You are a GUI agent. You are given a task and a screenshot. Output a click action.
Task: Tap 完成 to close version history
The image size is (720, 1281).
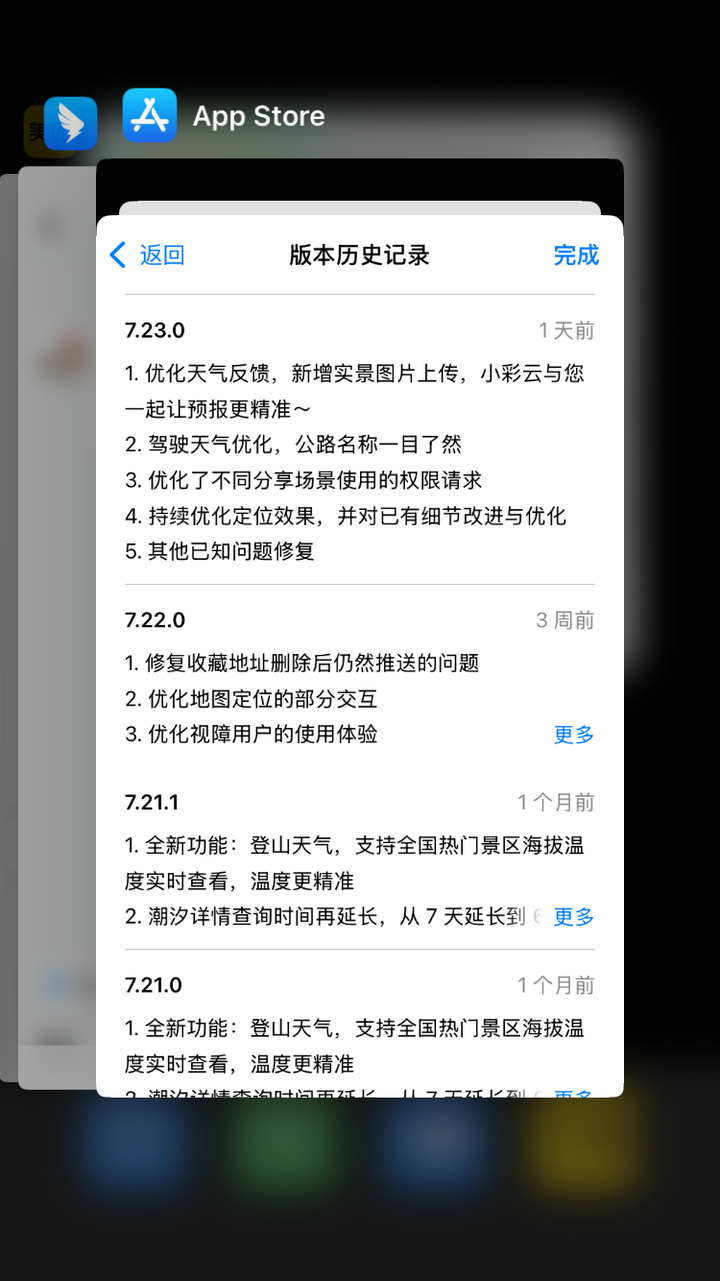576,255
